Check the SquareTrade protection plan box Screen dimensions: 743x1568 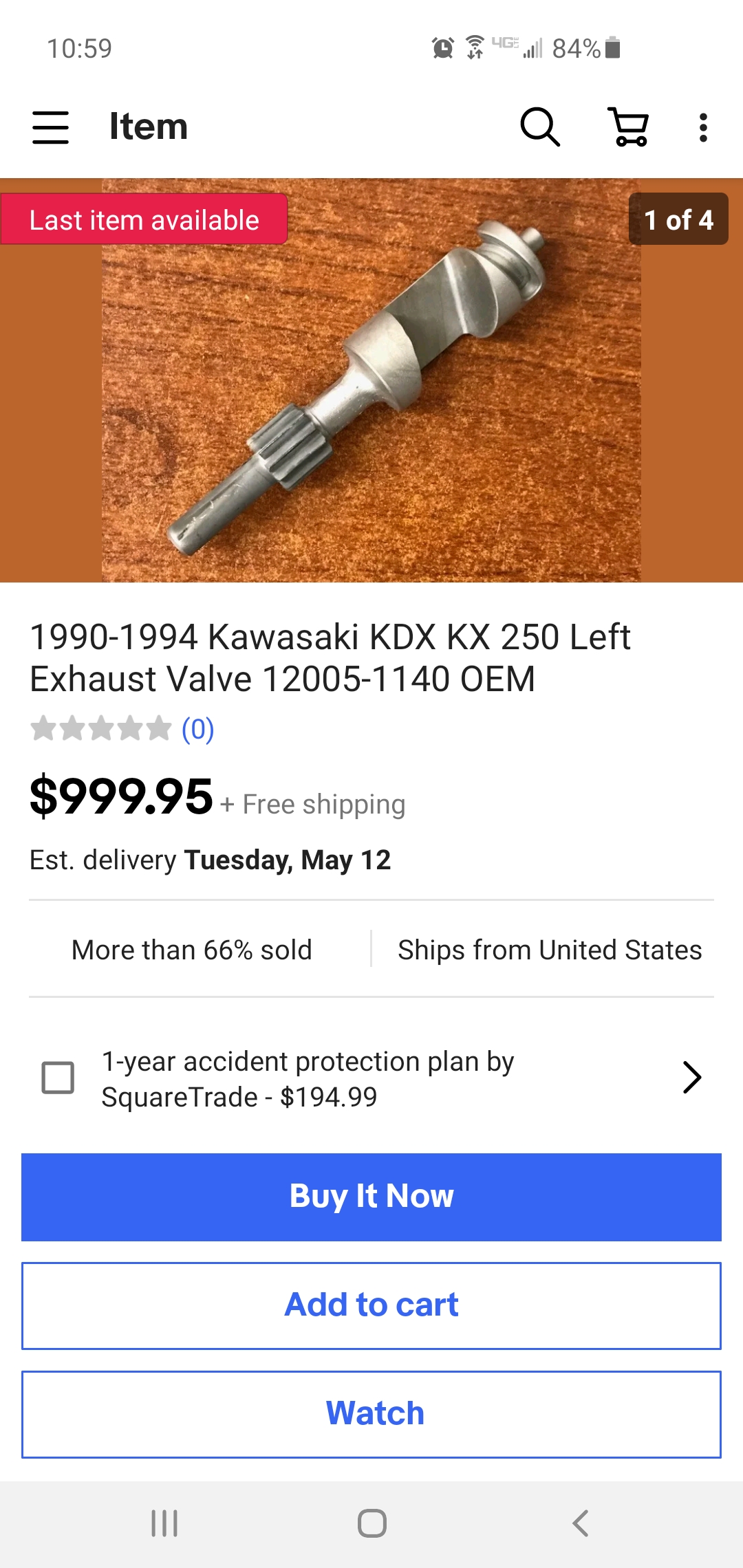(x=58, y=1078)
